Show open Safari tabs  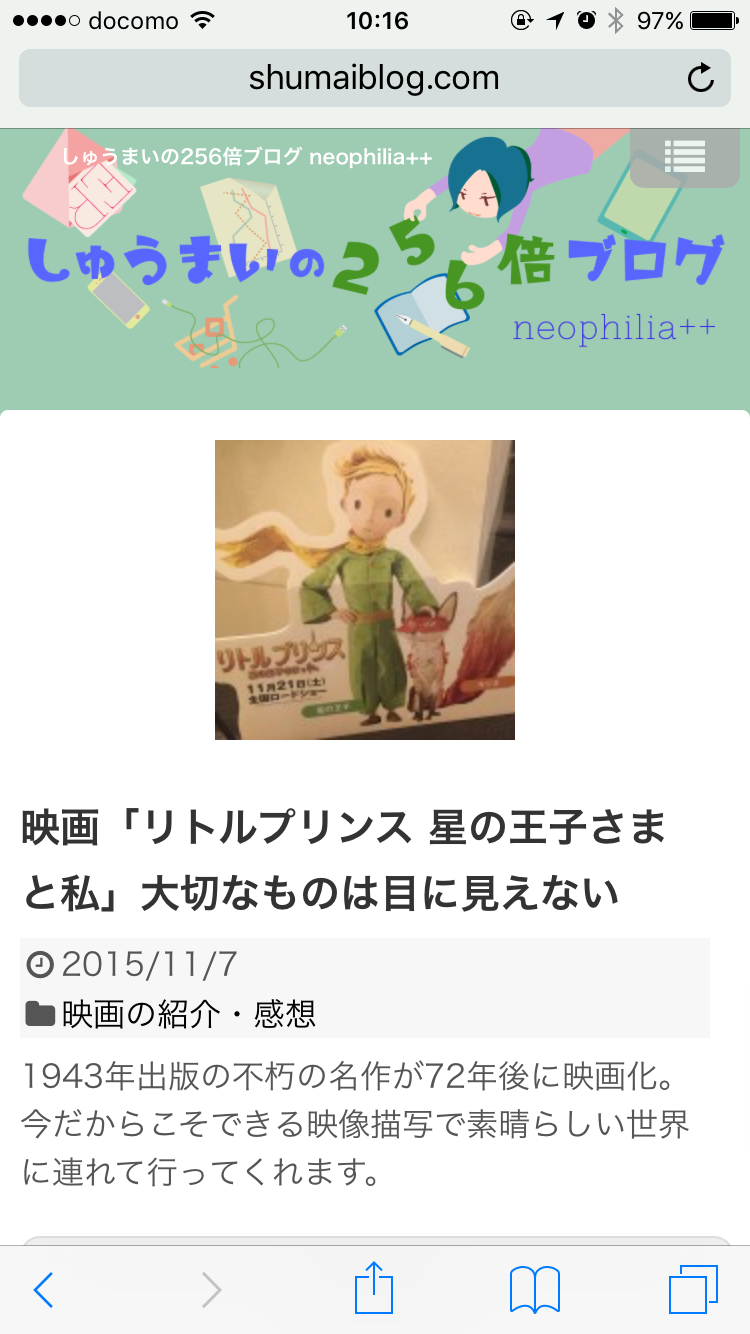[693, 1290]
